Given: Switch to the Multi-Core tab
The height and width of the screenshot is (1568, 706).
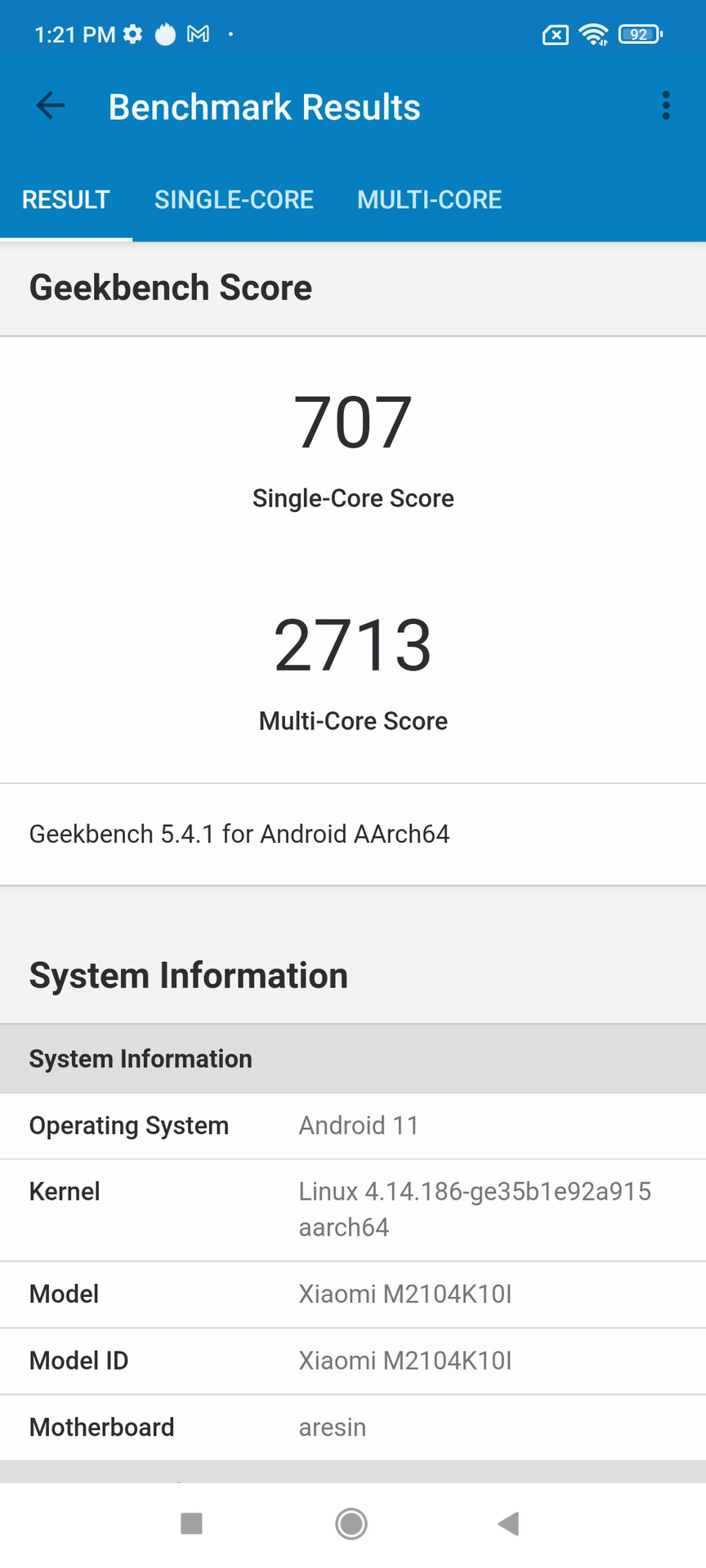Looking at the screenshot, I should click(429, 200).
